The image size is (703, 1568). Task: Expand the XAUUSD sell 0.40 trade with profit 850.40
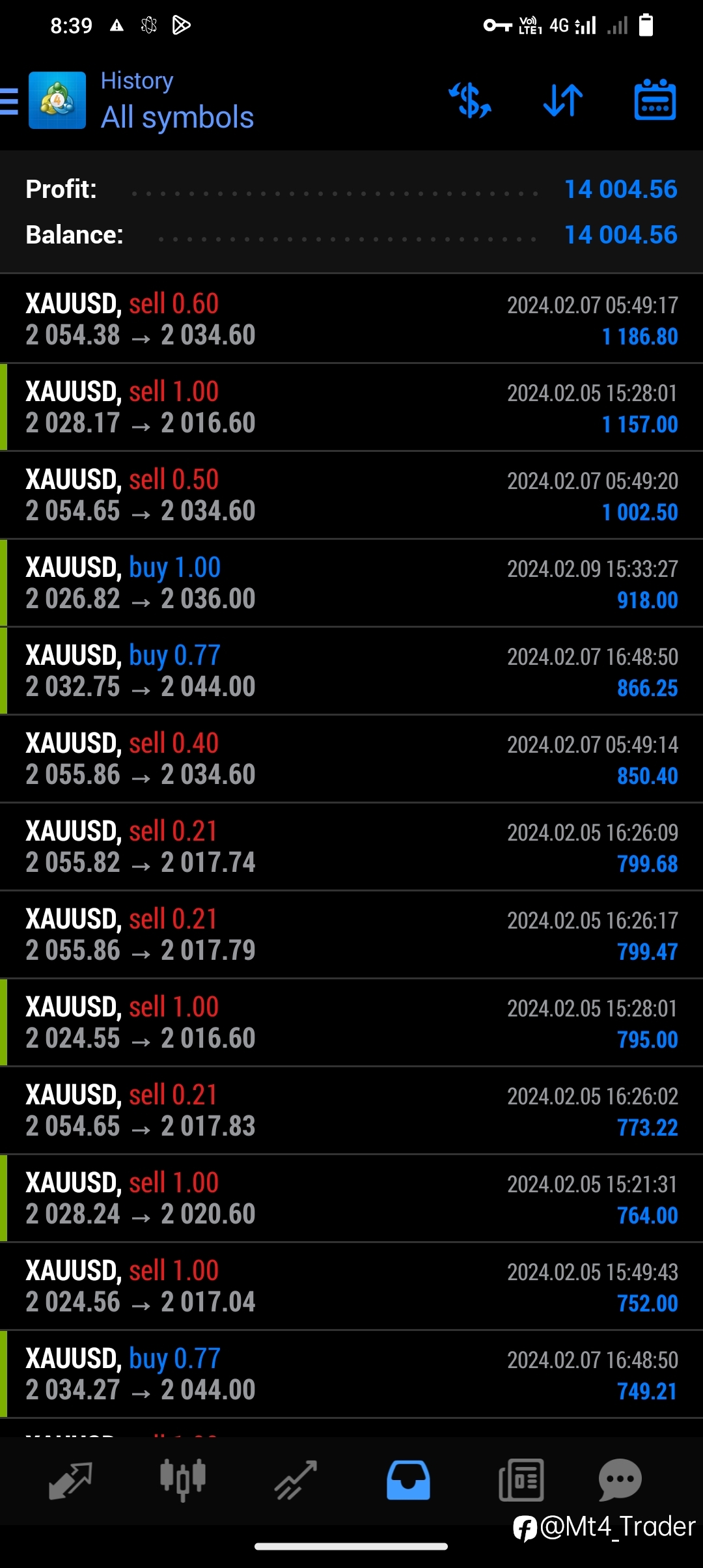(x=351, y=759)
